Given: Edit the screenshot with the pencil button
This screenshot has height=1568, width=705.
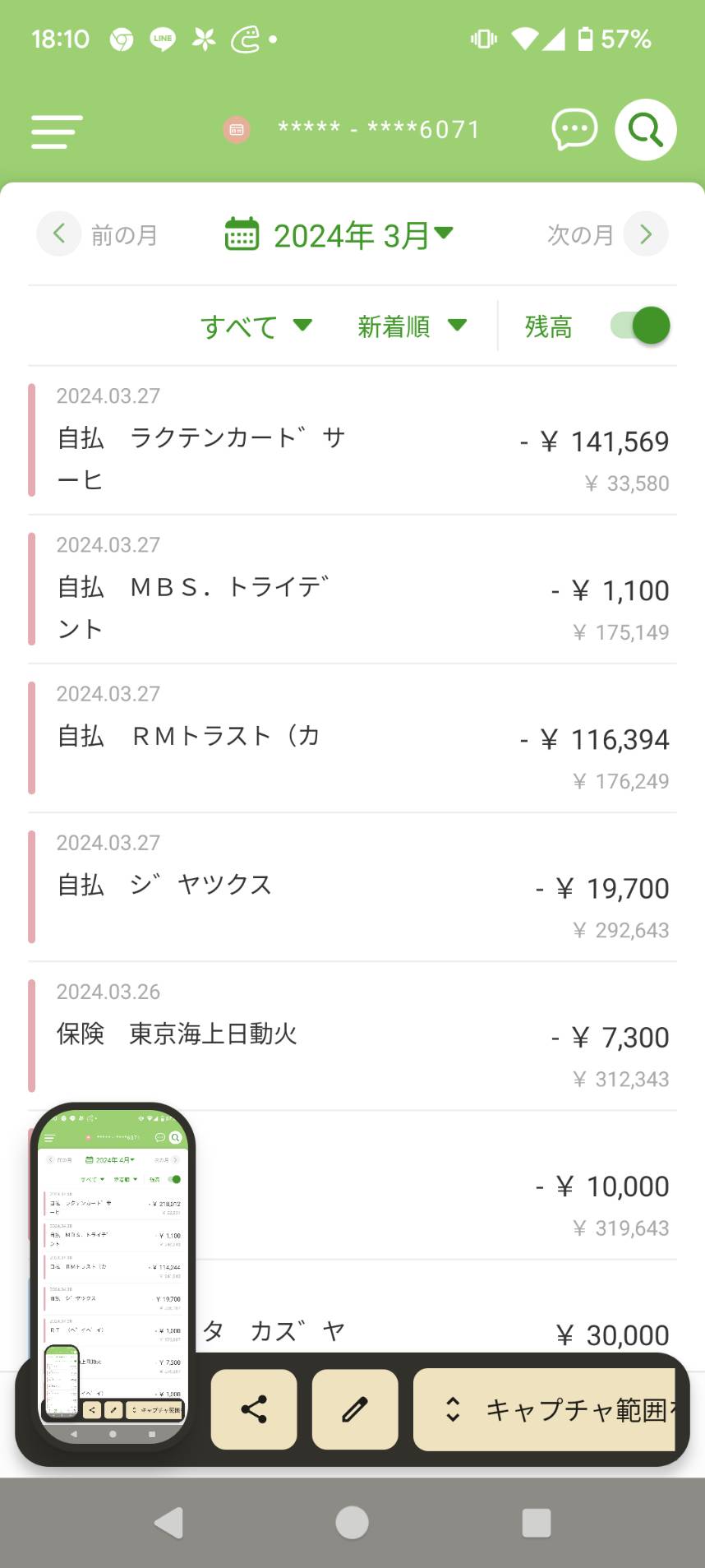Looking at the screenshot, I should (355, 1409).
